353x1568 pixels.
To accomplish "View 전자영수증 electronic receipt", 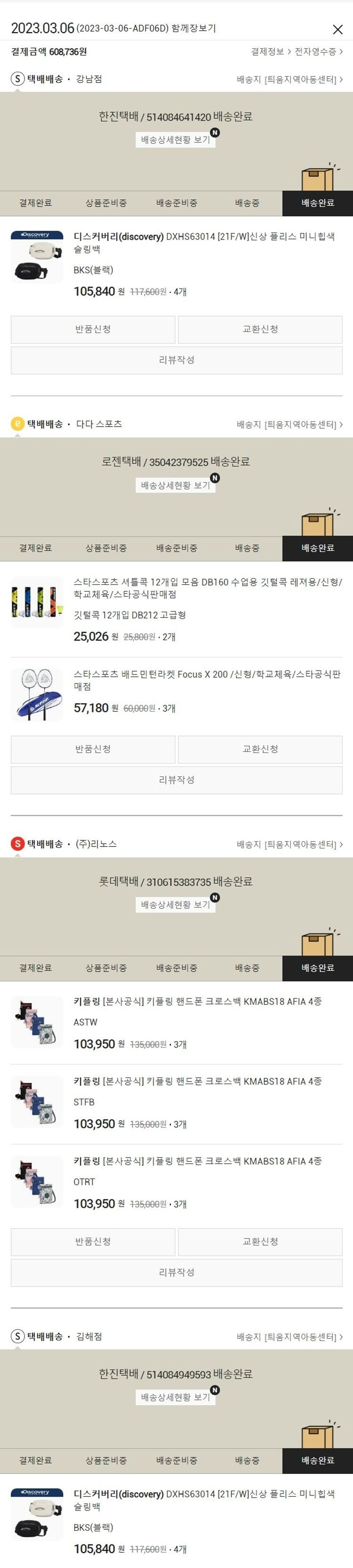I will (318, 52).
